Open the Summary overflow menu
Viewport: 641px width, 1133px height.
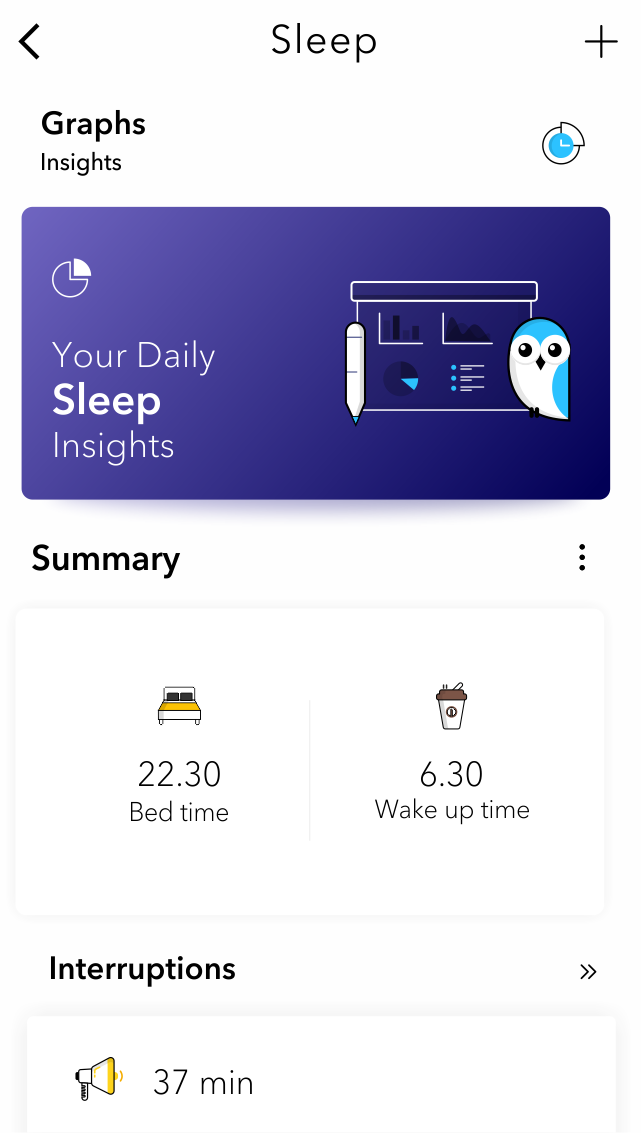(582, 558)
